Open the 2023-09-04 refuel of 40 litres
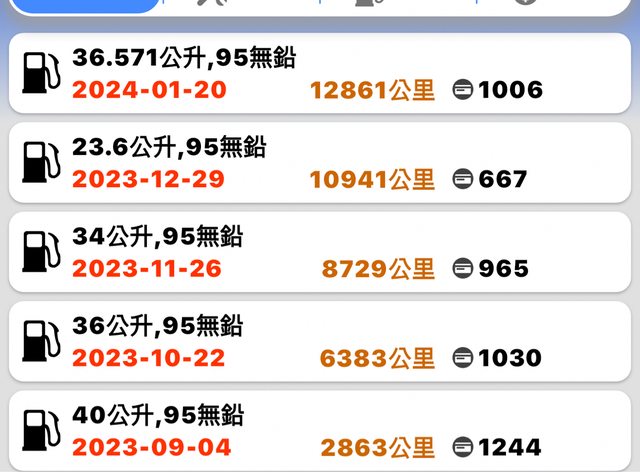This screenshot has height=472, width=640. coord(318,430)
